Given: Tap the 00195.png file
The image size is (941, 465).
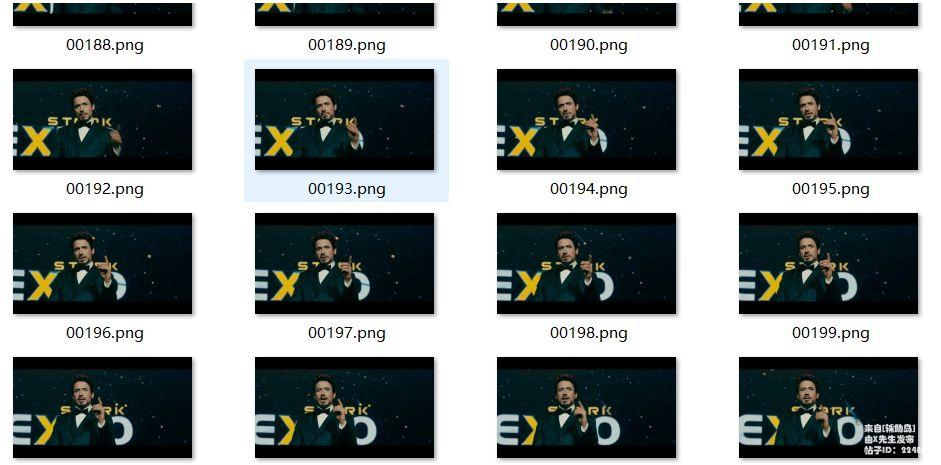Looking at the screenshot, I should pos(828,120).
